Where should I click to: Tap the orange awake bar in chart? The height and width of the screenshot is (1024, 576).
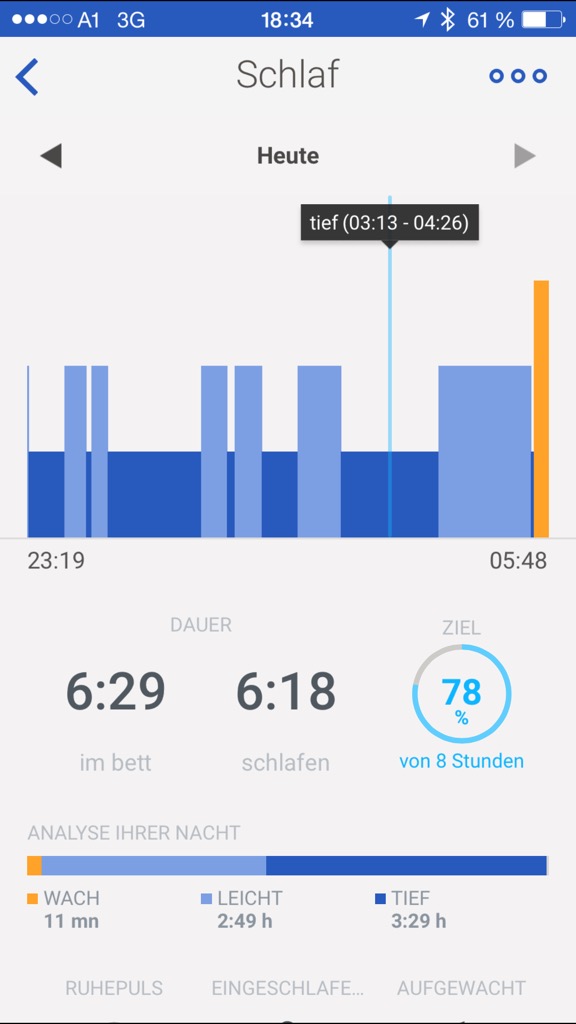541,409
